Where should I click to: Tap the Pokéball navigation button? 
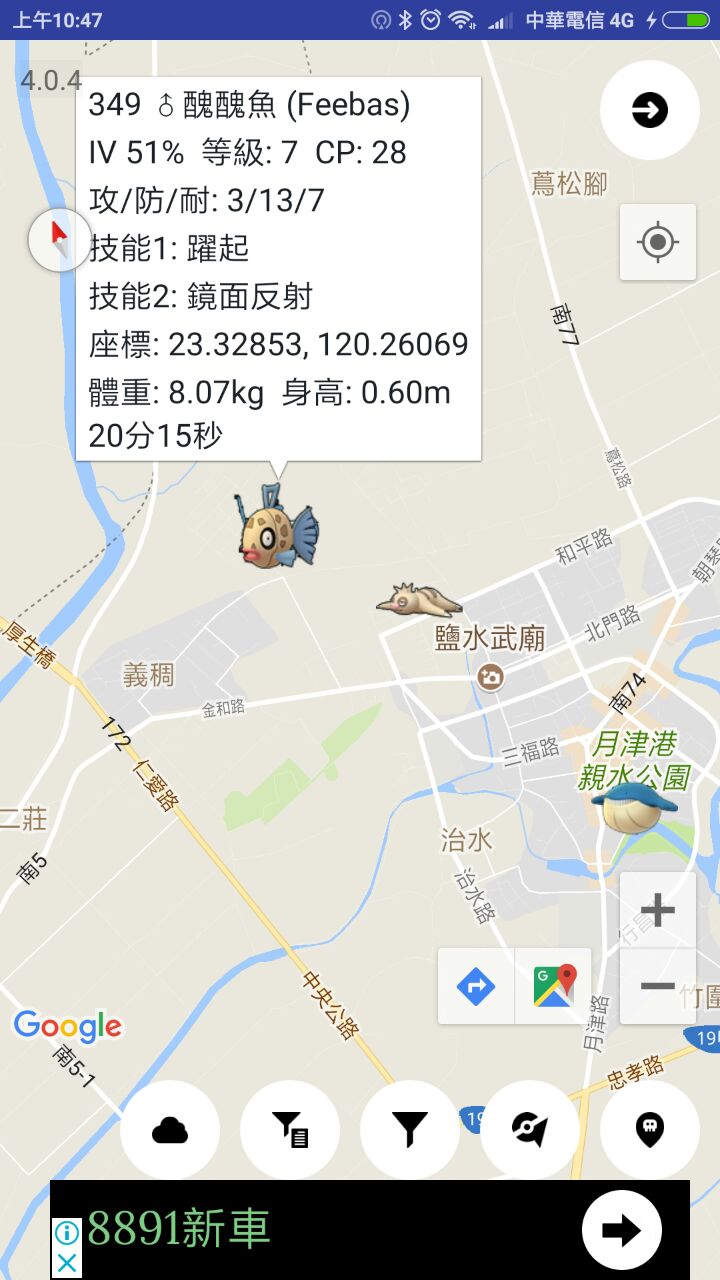[x=530, y=1130]
